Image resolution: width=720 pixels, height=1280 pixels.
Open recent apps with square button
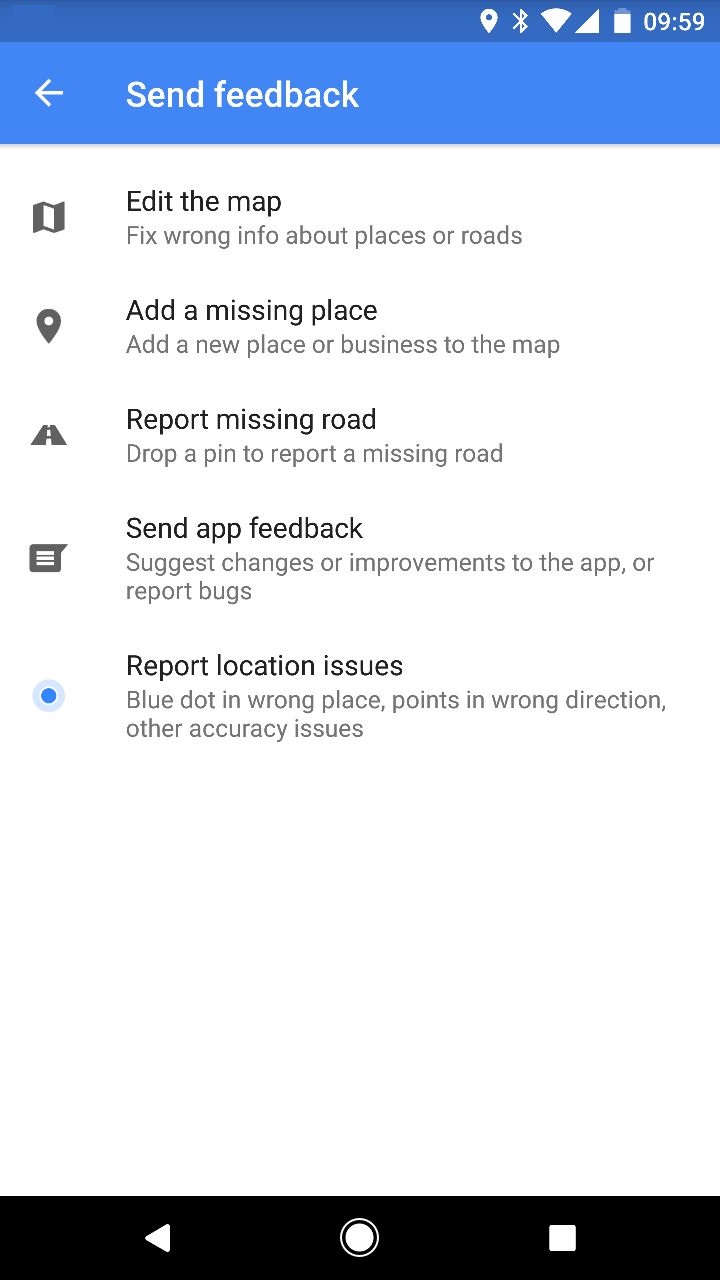click(x=562, y=1238)
